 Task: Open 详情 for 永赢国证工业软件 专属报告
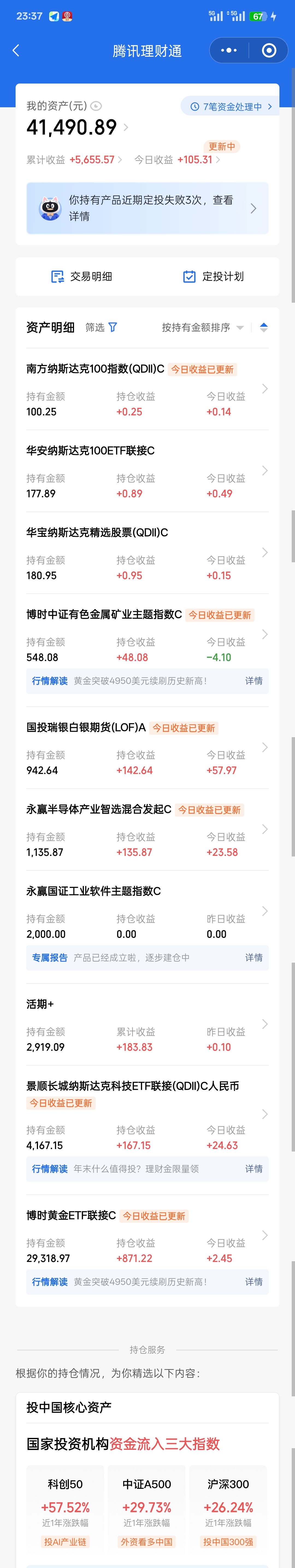(x=253, y=957)
